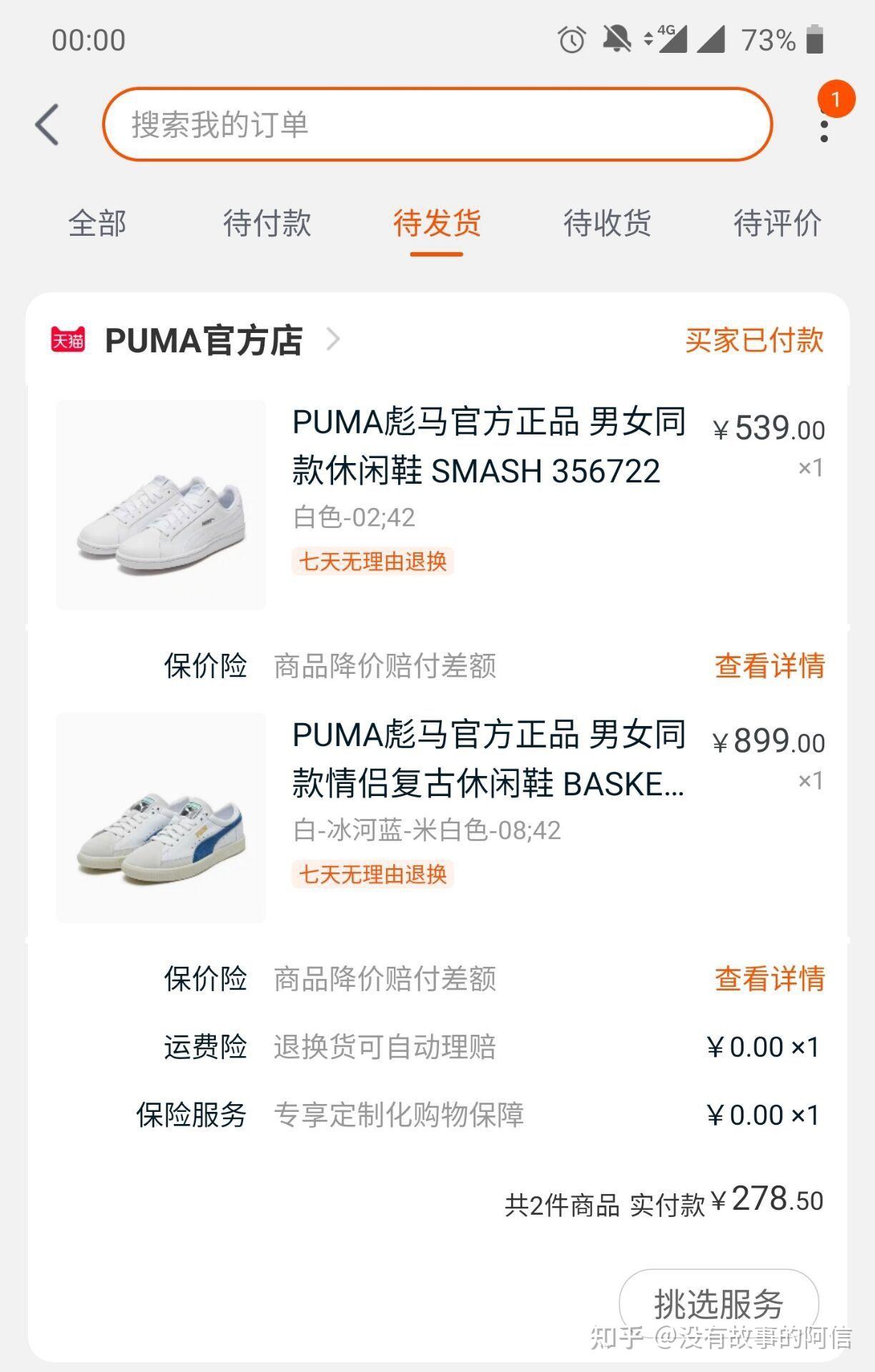
Task: Go back with the top-left arrow
Action: [x=48, y=125]
